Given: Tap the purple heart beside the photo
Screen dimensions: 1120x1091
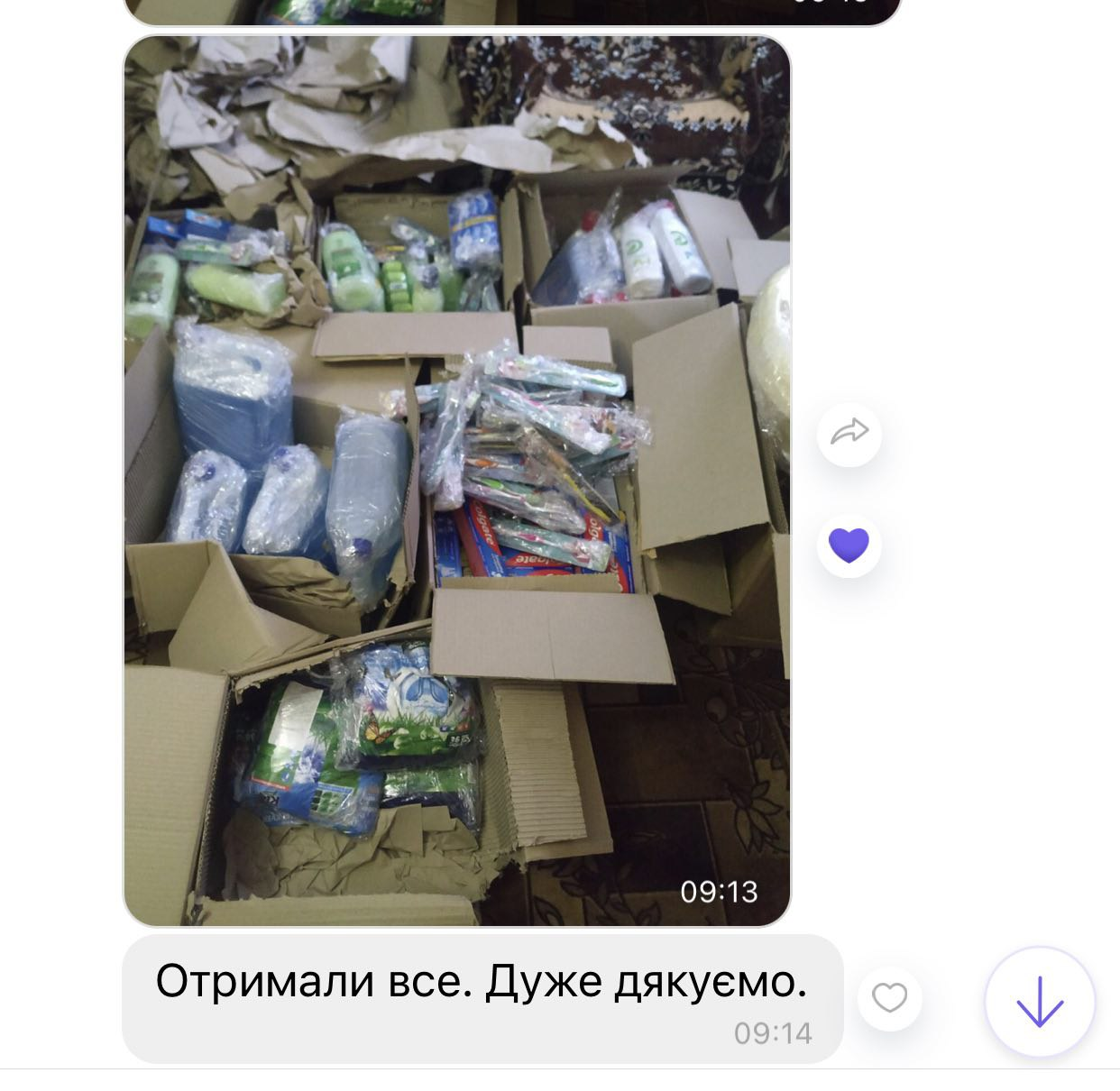Looking at the screenshot, I should tap(849, 545).
